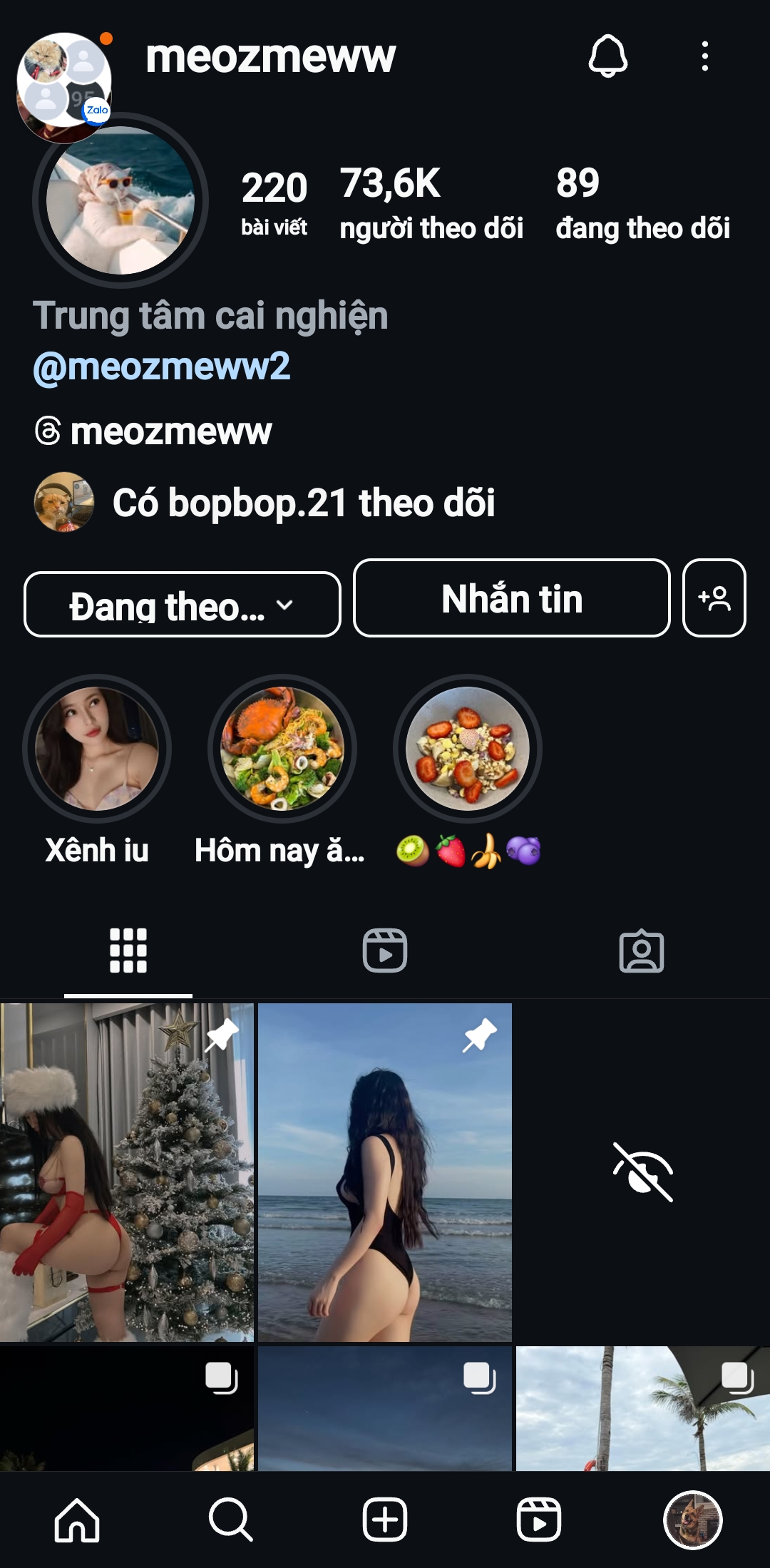The image size is (770, 1568).
Task: Open the Hôm nay ă... highlight
Action: pyautogui.click(x=282, y=749)
